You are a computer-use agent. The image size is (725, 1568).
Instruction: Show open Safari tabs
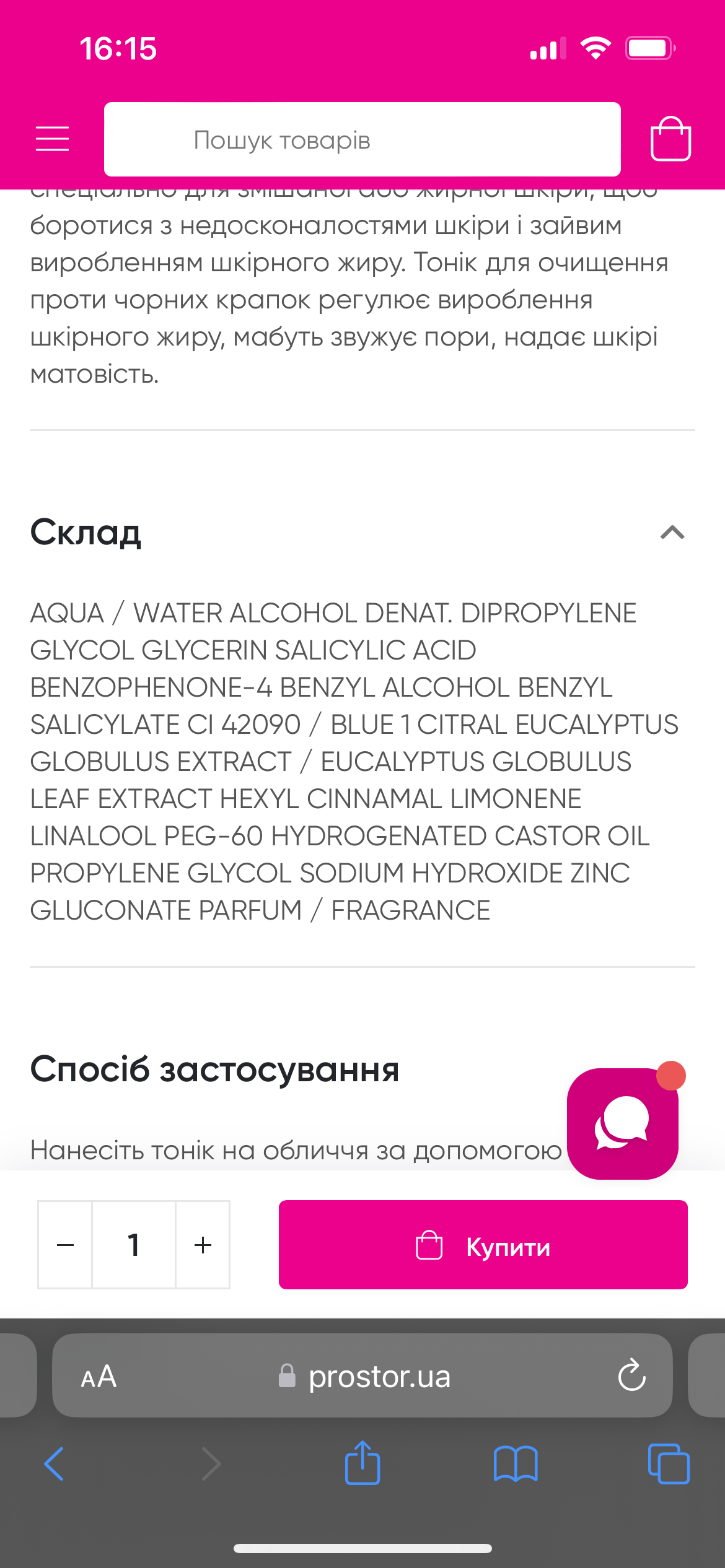coord(669,1464)
